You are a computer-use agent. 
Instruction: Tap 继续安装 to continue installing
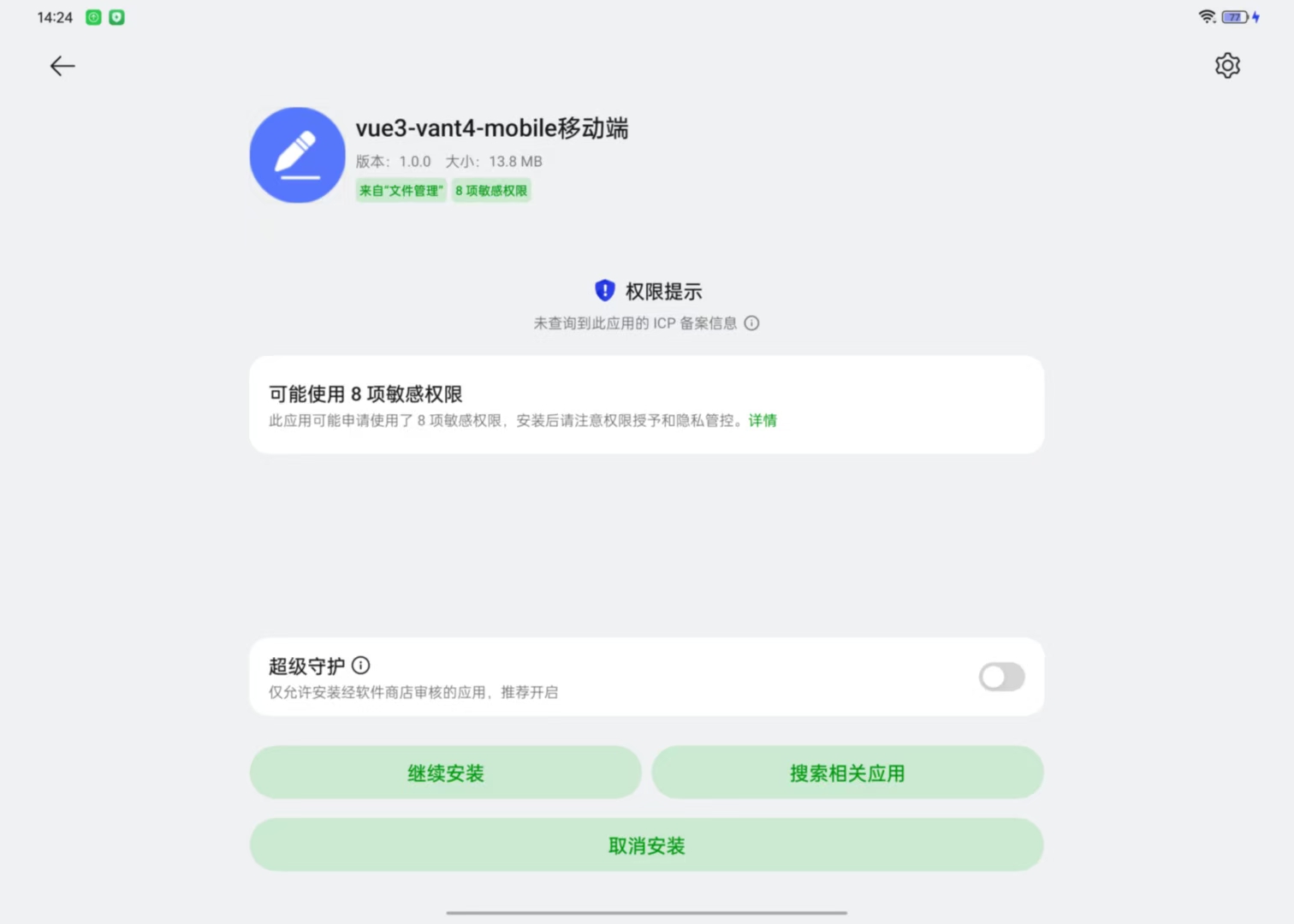[x=445, y=773]
